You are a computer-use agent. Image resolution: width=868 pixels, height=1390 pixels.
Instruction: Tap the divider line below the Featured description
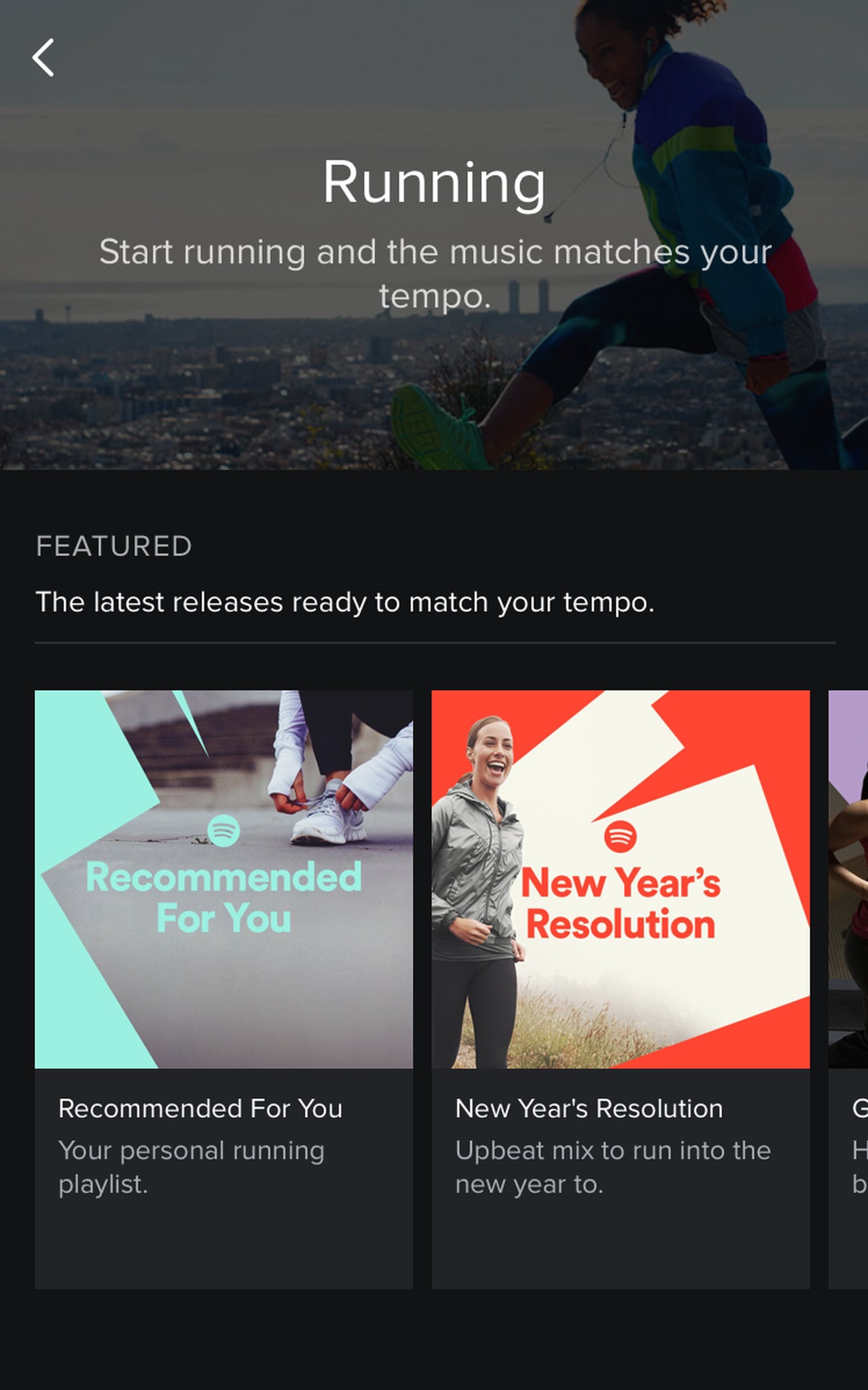click(x=434, y=643)
